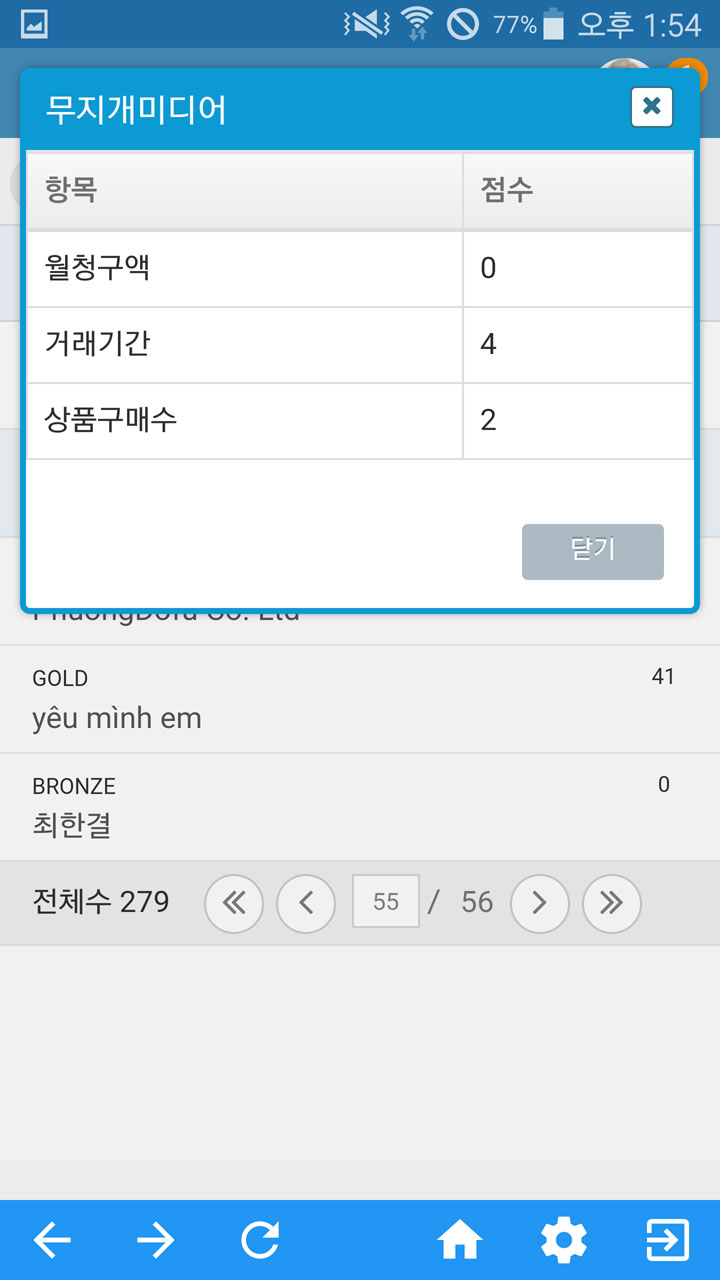This screenshot has height=1280, width=720.
Task: Exit using the logout icon
Action: [668, 1241]
